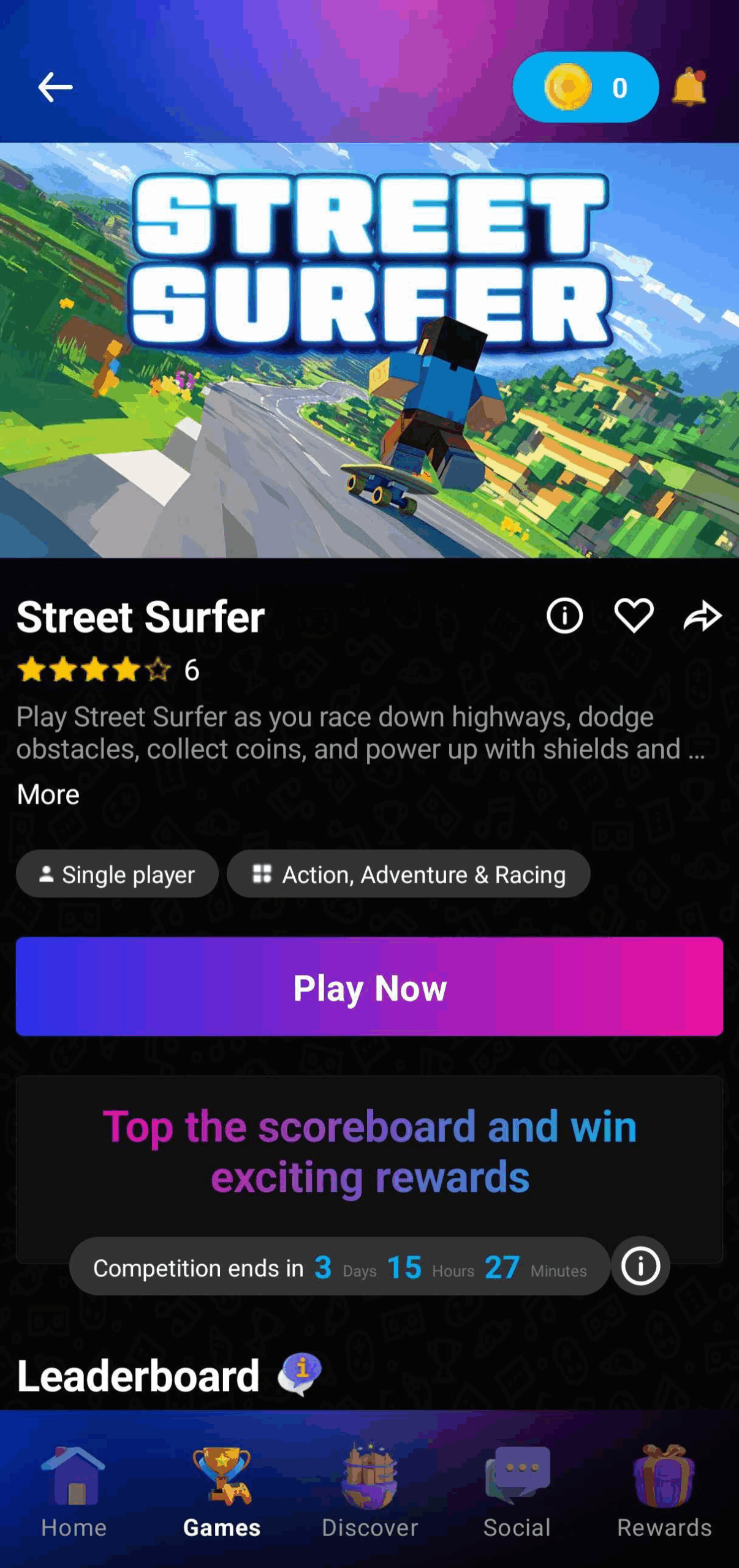Viewport: 739px width, 1568px height.
Task: Open competition info next to the countdown
Action: [x=640, y=1266]
